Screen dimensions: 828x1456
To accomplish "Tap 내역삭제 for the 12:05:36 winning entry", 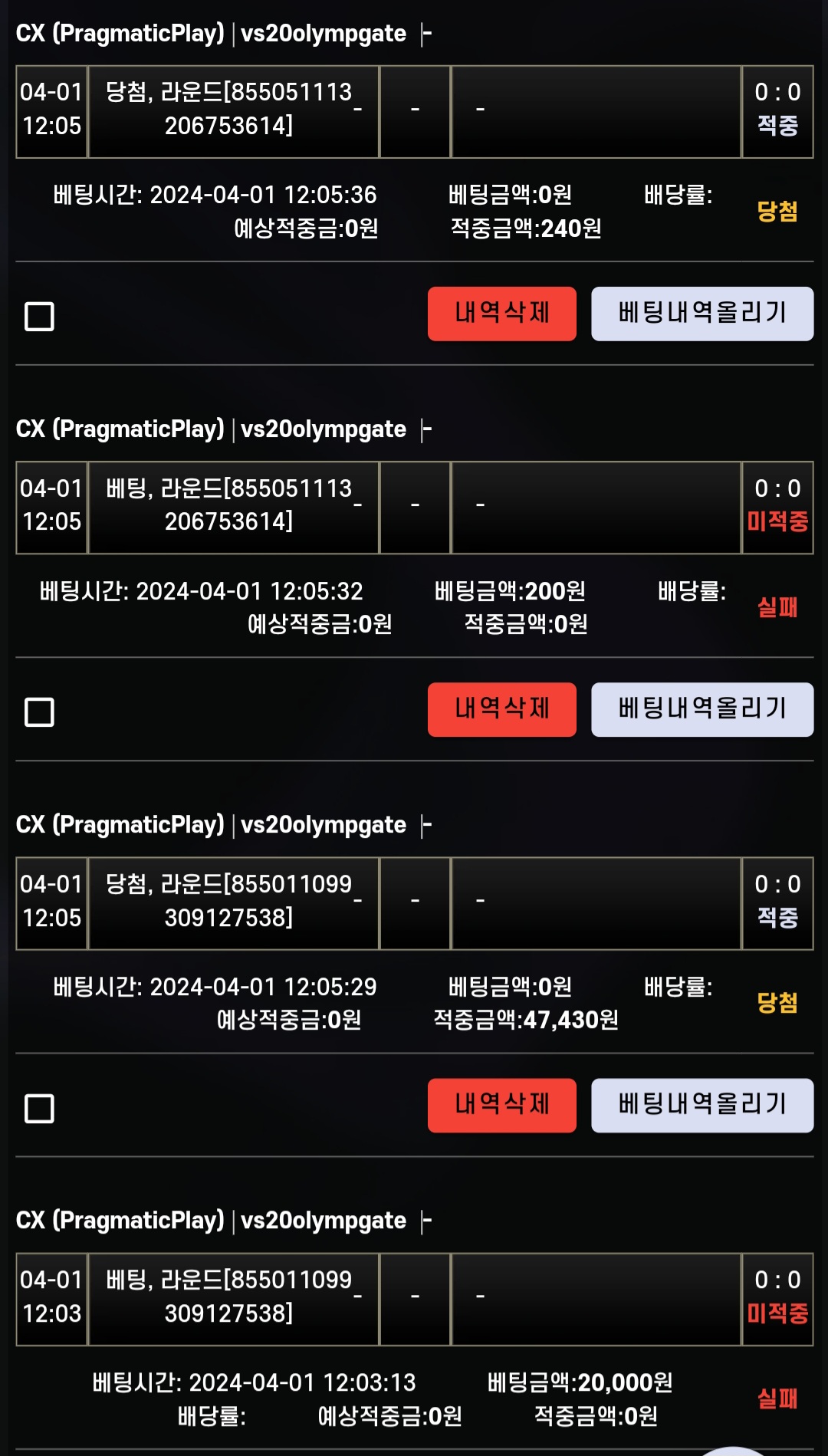I will [x=501, y=314].
